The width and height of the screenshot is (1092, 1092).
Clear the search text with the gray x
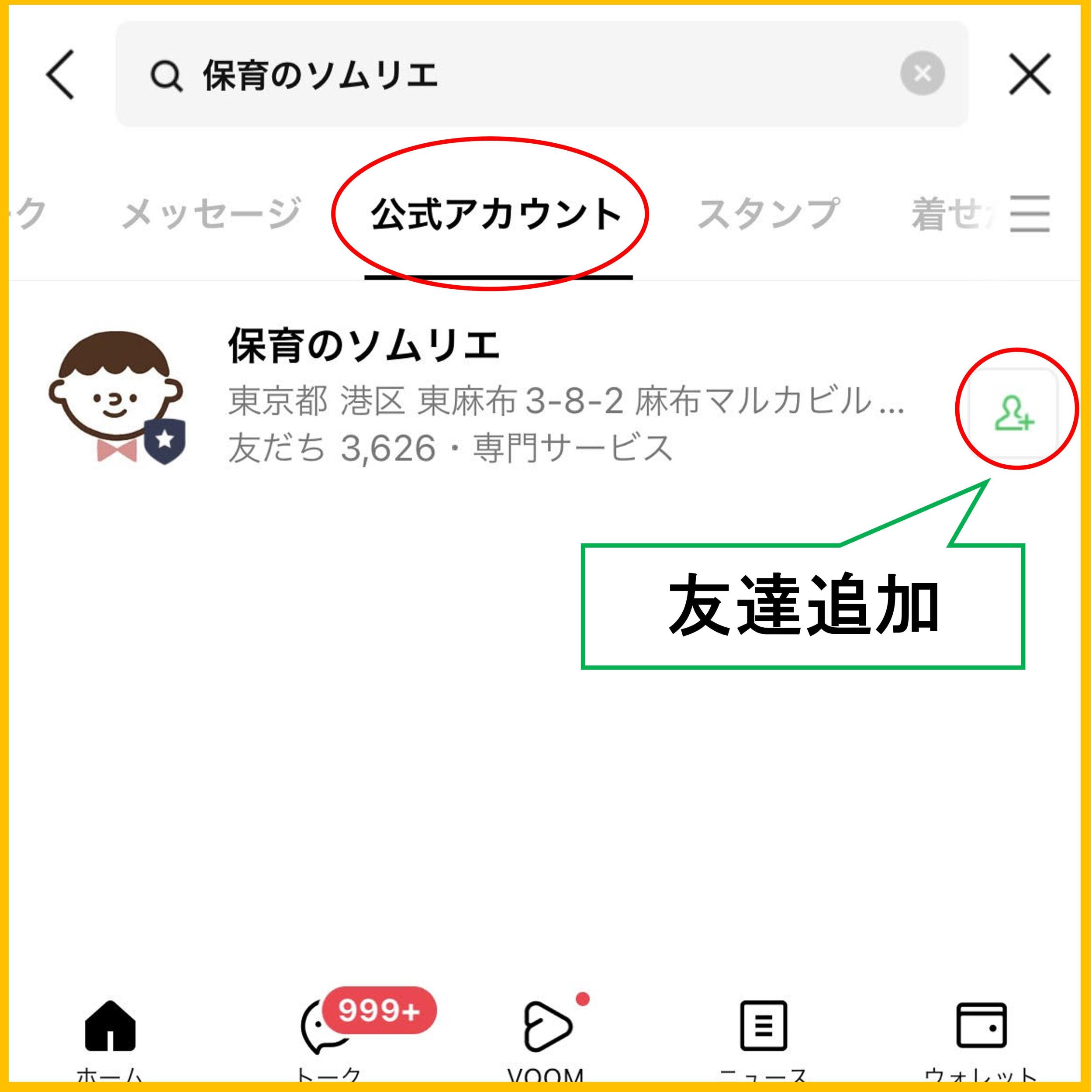click(x=922, y=73)
